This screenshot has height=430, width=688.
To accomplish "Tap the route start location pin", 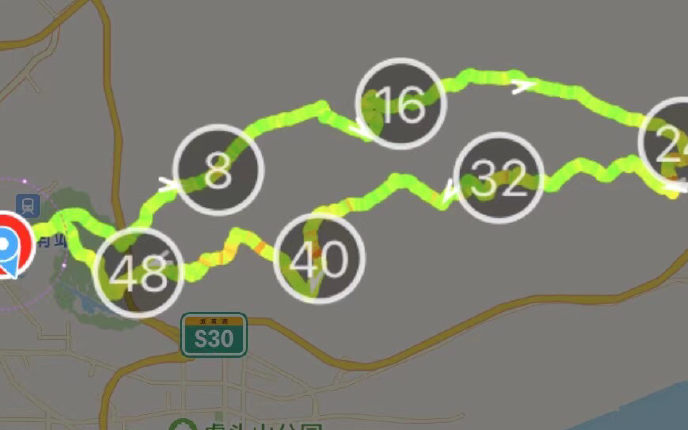I will (12, 244).
